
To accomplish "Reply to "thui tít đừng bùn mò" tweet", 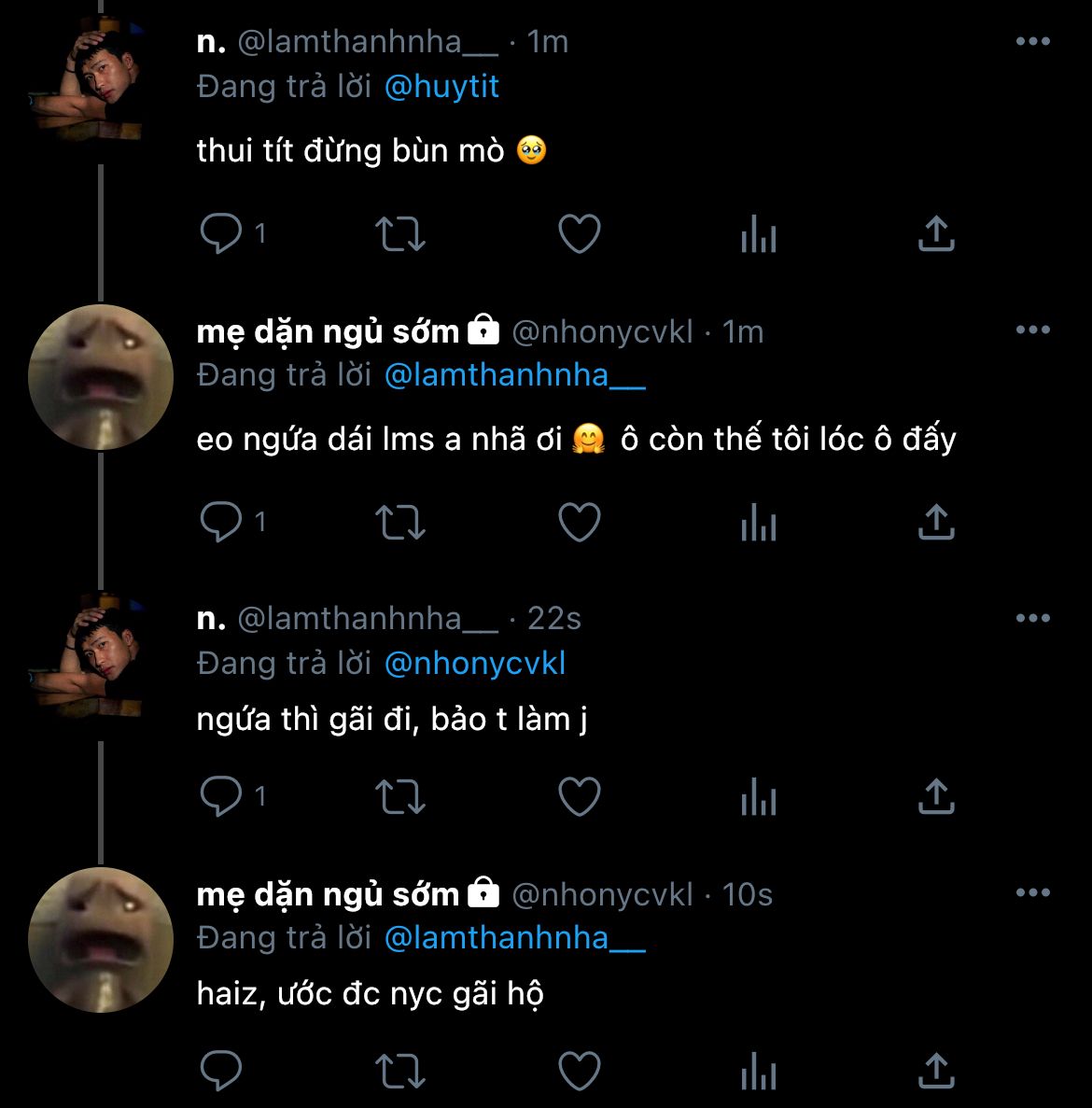I will 221,233.
